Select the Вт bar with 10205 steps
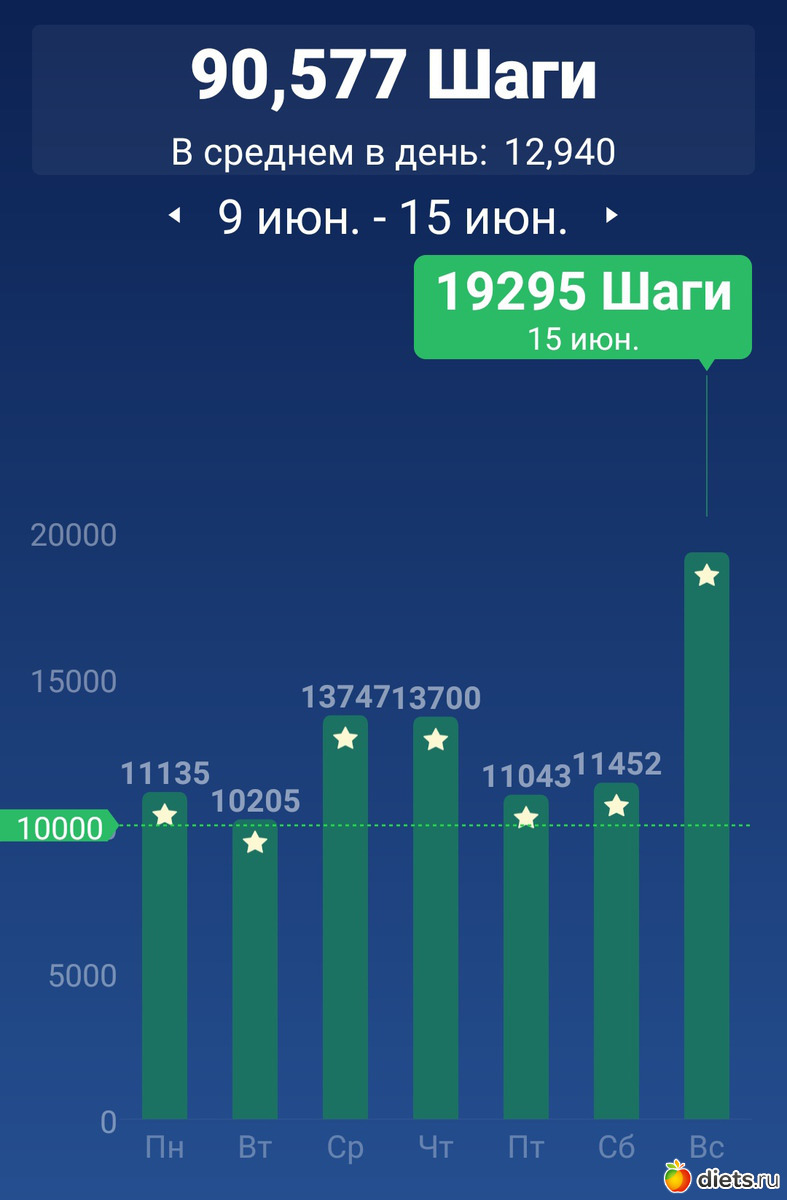Image resolution: width=787 pixels, height=1200 pixels. pos(255,970)
